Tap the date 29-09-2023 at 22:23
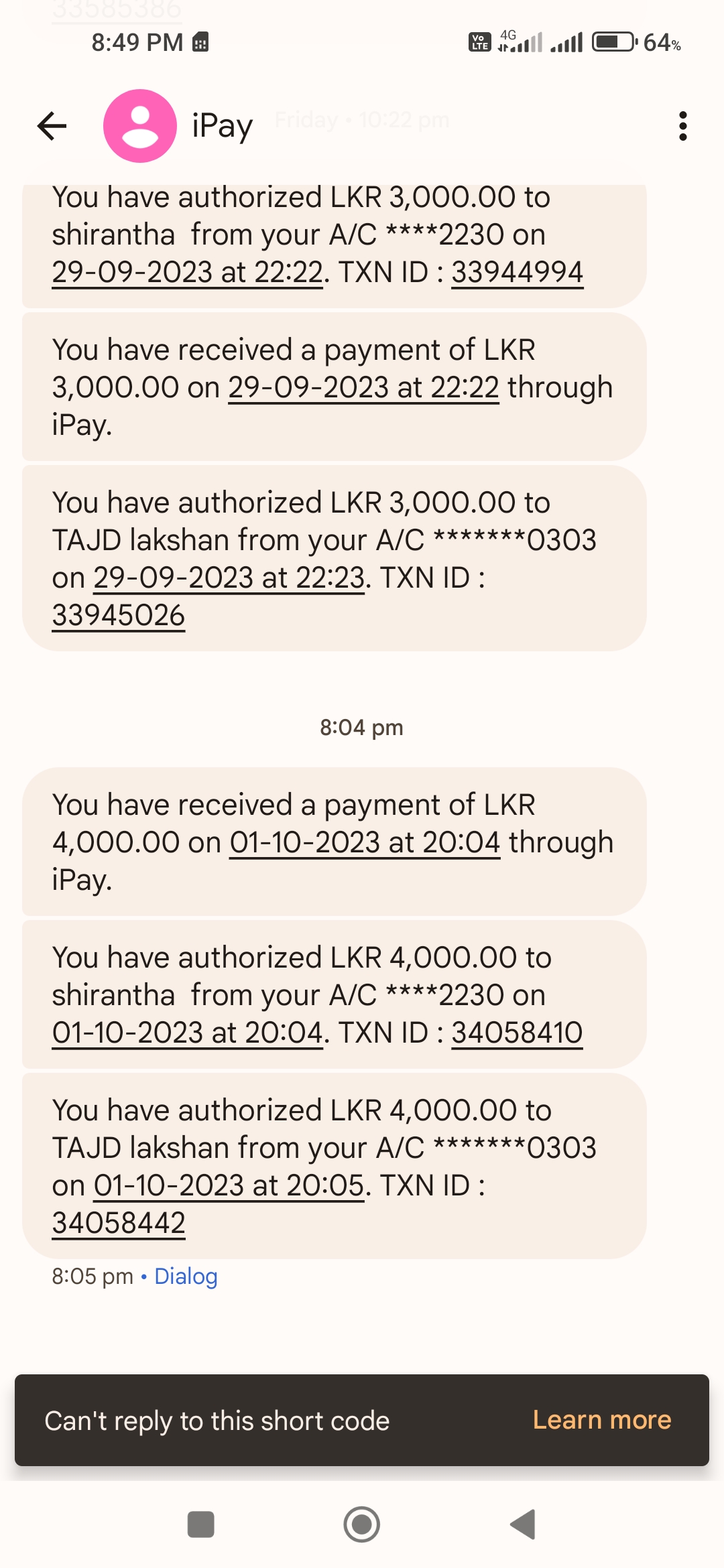The height and width of the screenshot is (1568, 724). [229, 578]
